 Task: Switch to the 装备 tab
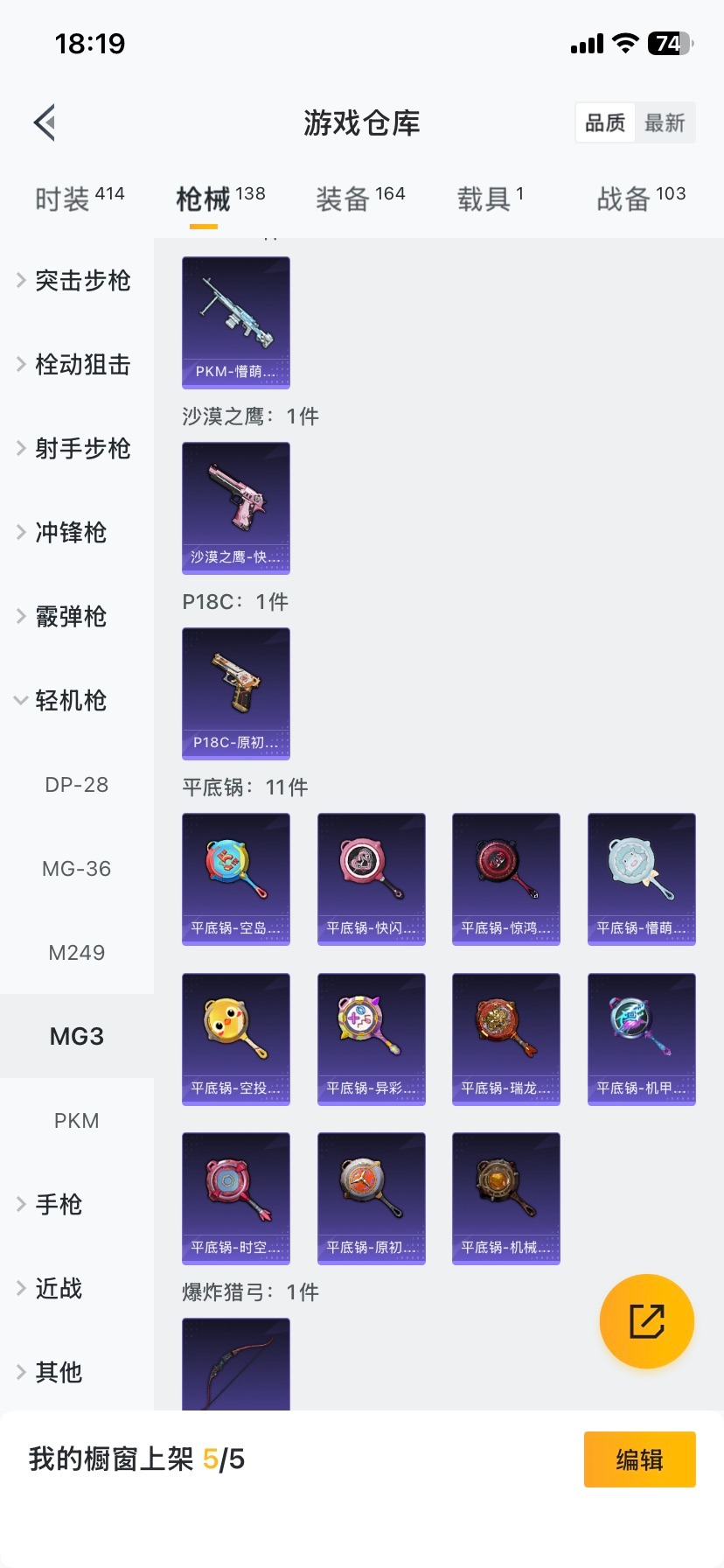360,199
